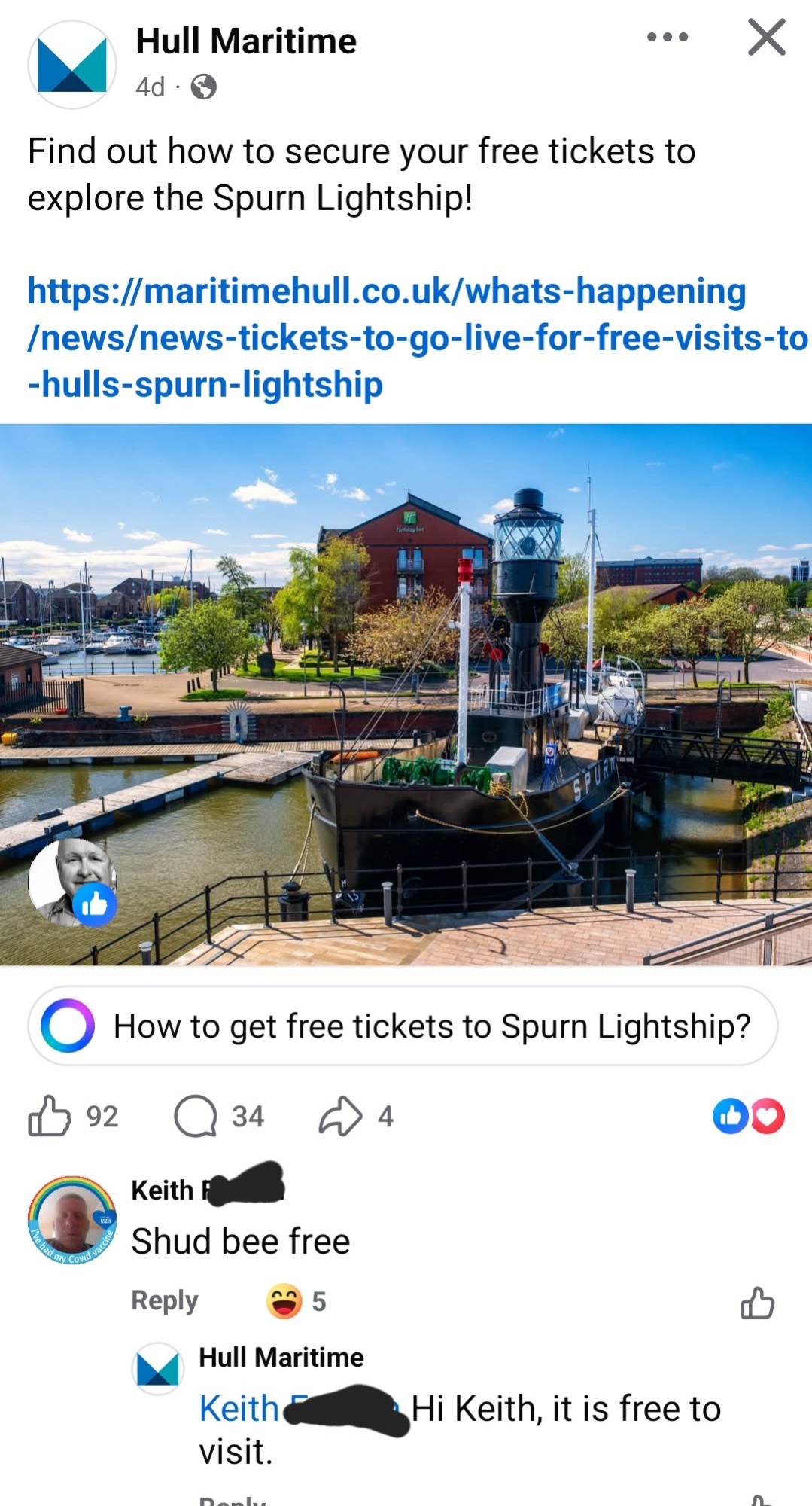Like Keith's 'Shud bee free' comment

point(757,1302)
